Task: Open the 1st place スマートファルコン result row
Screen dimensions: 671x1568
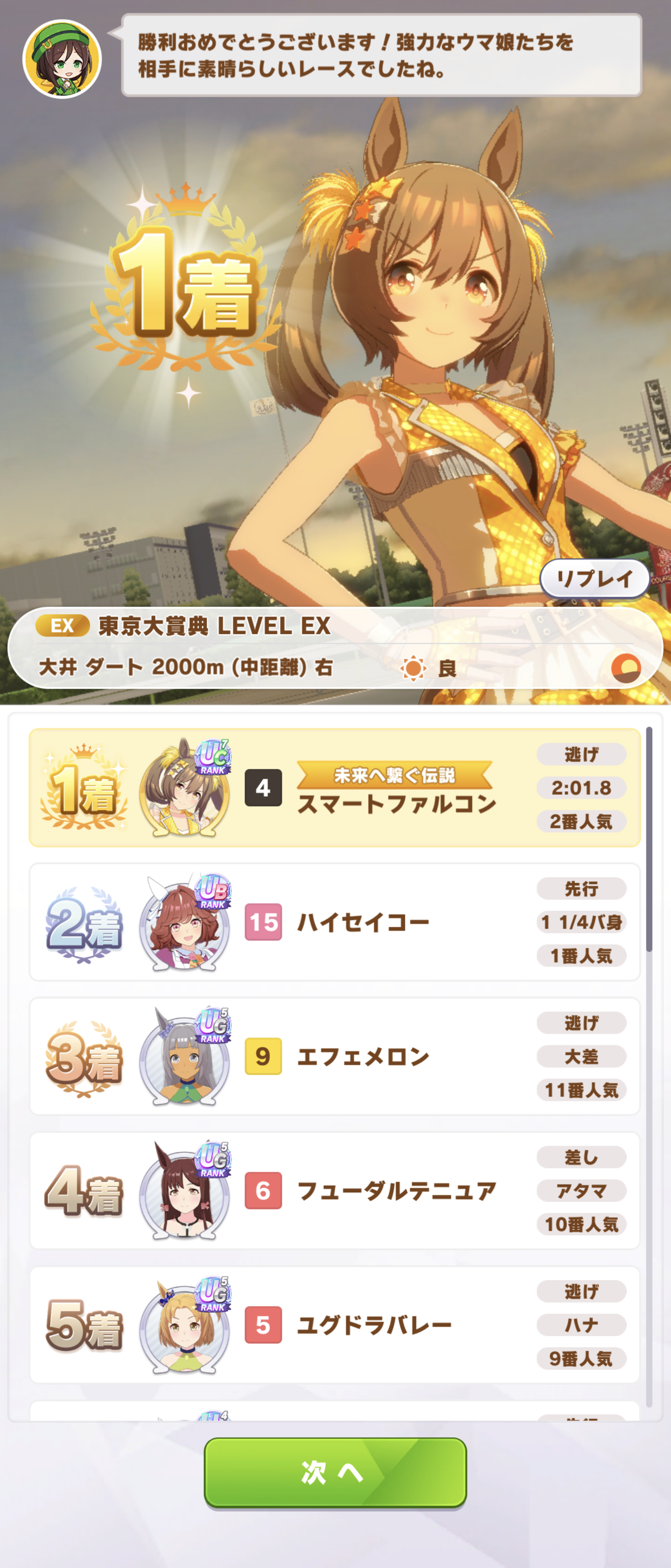Action: coord(335,788)
